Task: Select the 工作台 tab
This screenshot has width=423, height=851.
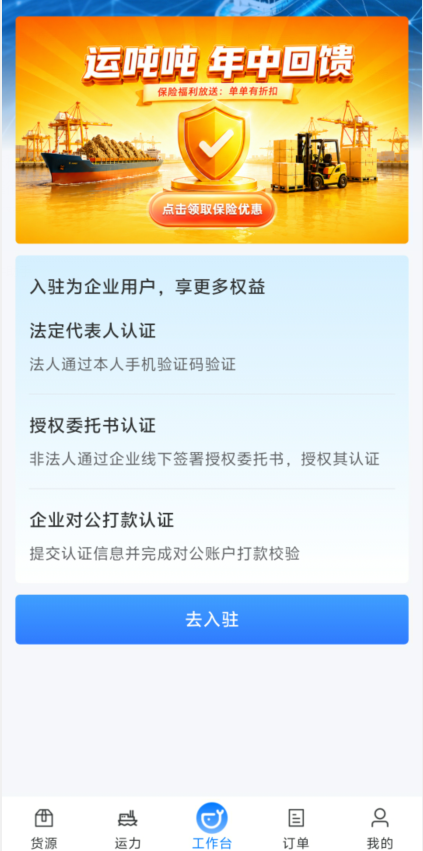Action: pos(212,827)
